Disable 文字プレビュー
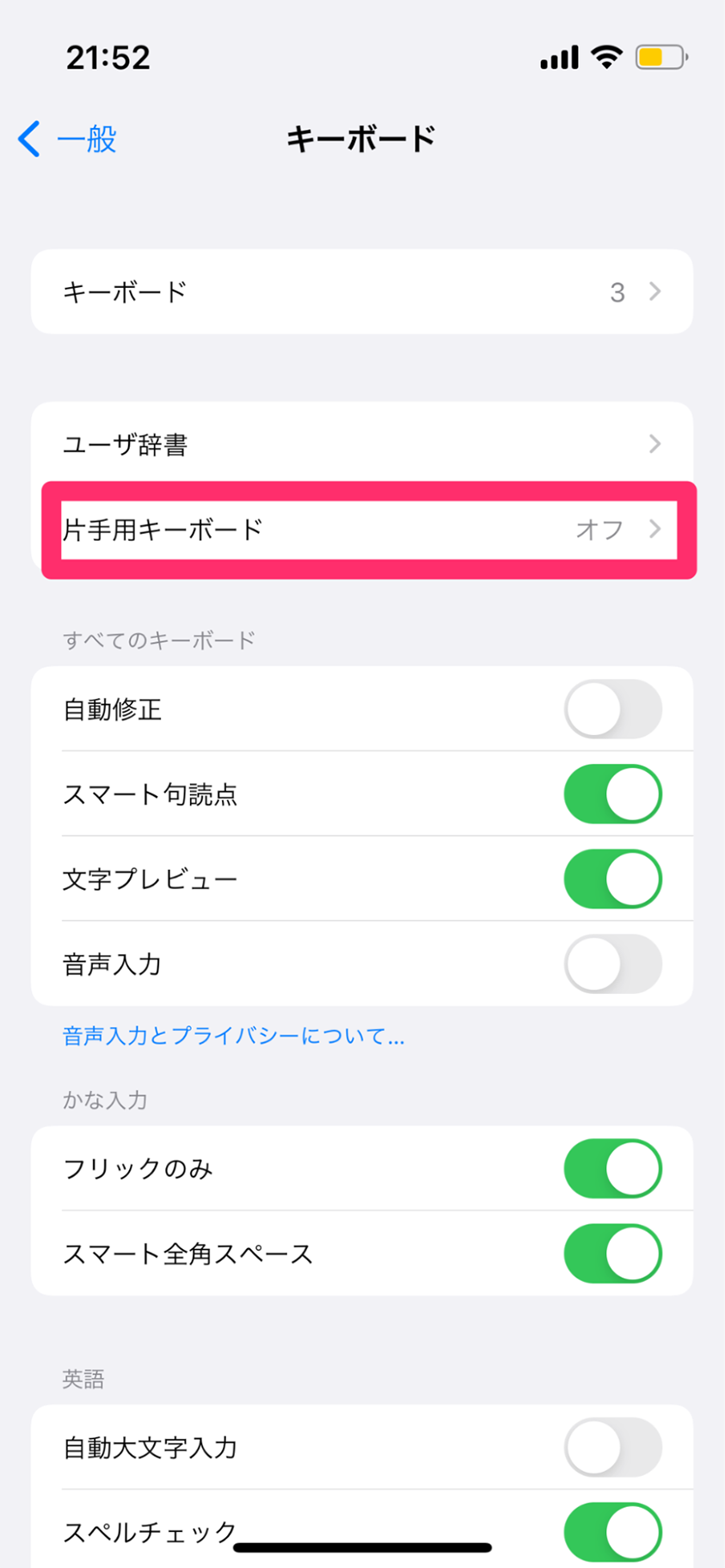 pos(612,879)
